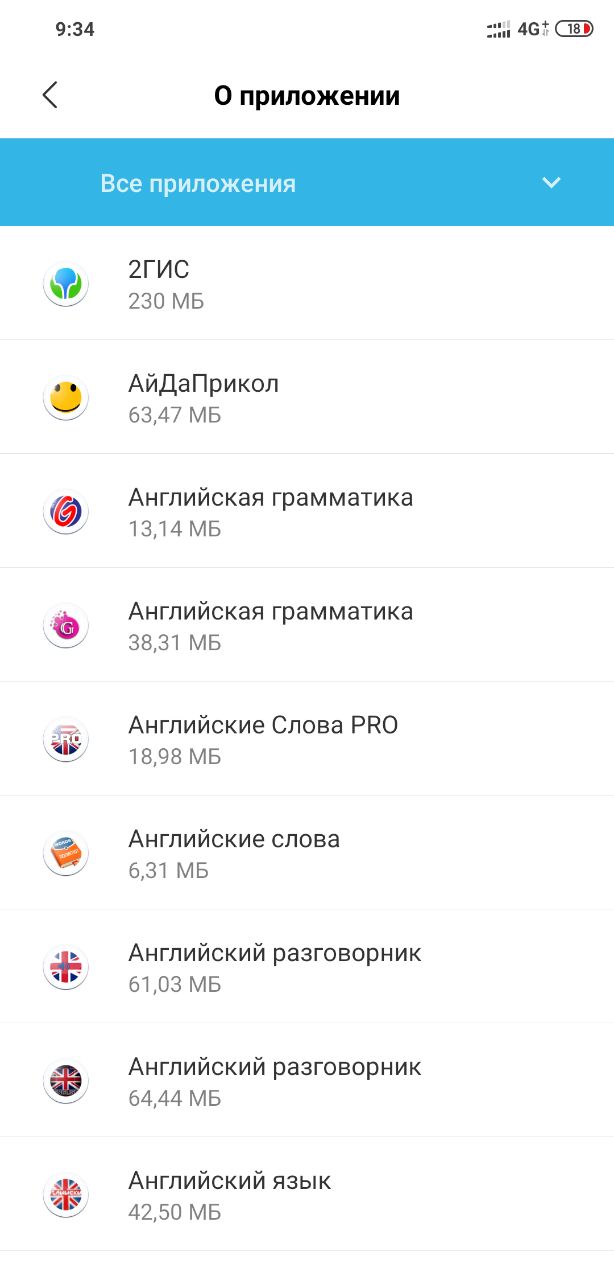The height and width of the screenshot is (1280, 614).
Task: View Английский язык app info
Action: point(307,1196)
